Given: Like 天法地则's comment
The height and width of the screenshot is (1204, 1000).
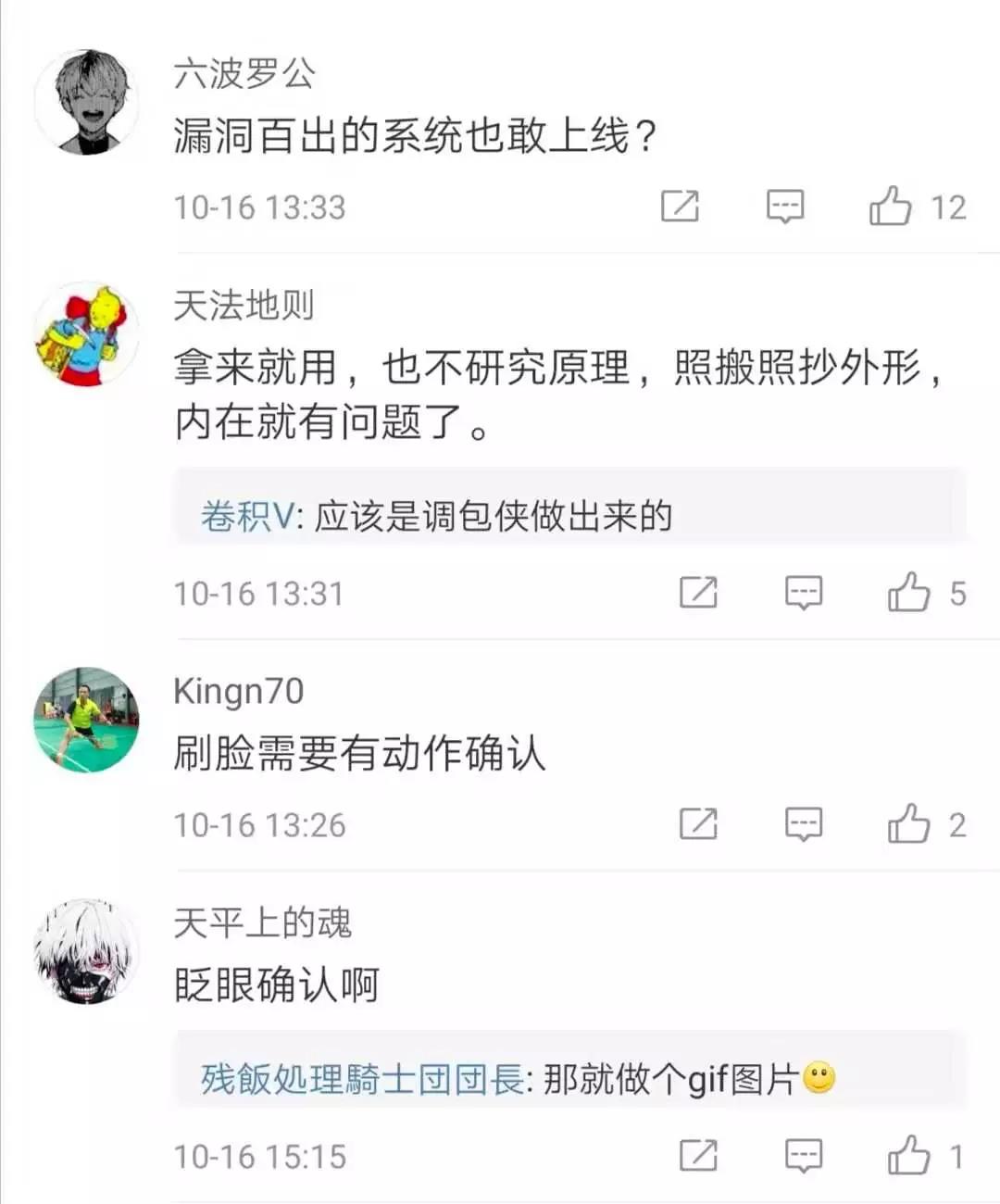Looking at the screenshot, I should (x=908, y=593).
